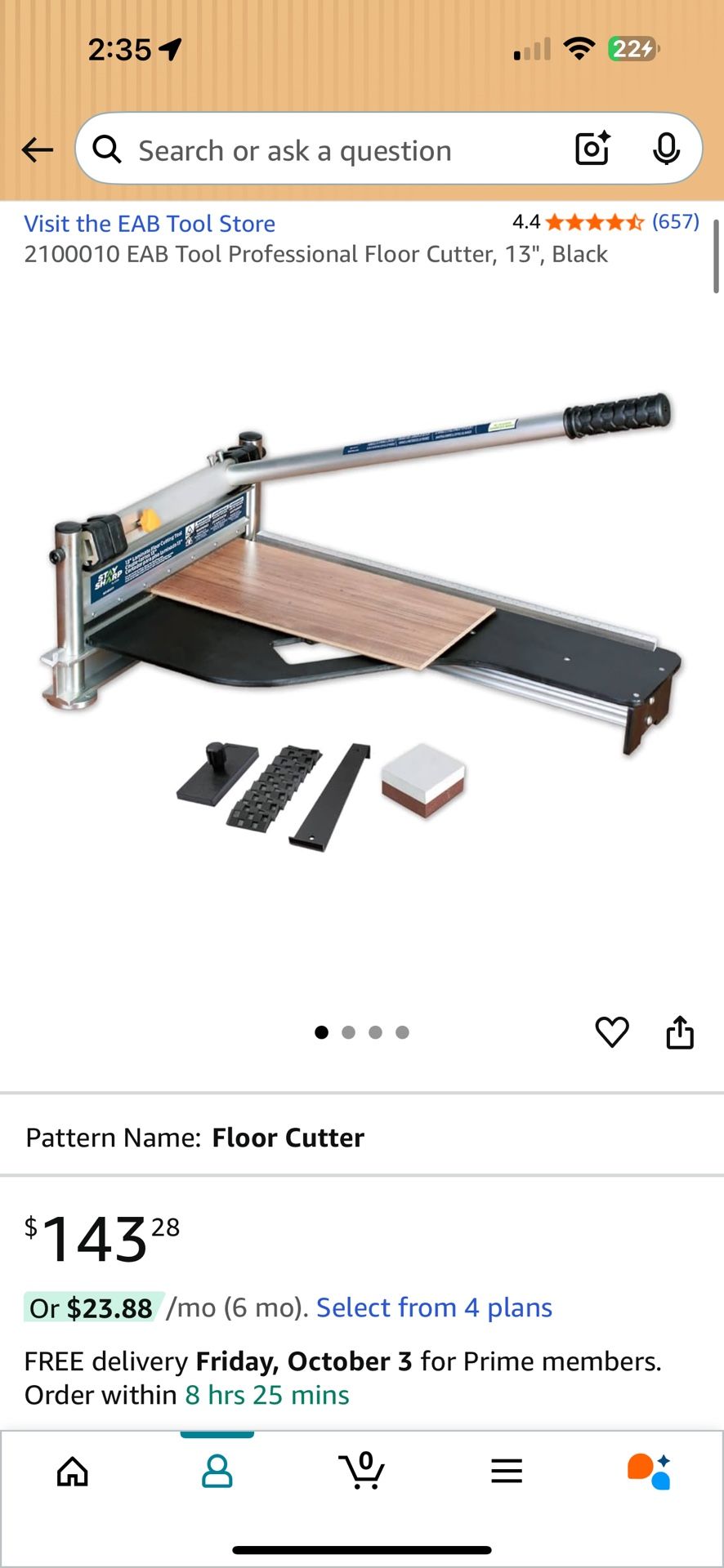Add item to list with heart icon
This screenshot has width=724, height=1568.
(611, 1032)
